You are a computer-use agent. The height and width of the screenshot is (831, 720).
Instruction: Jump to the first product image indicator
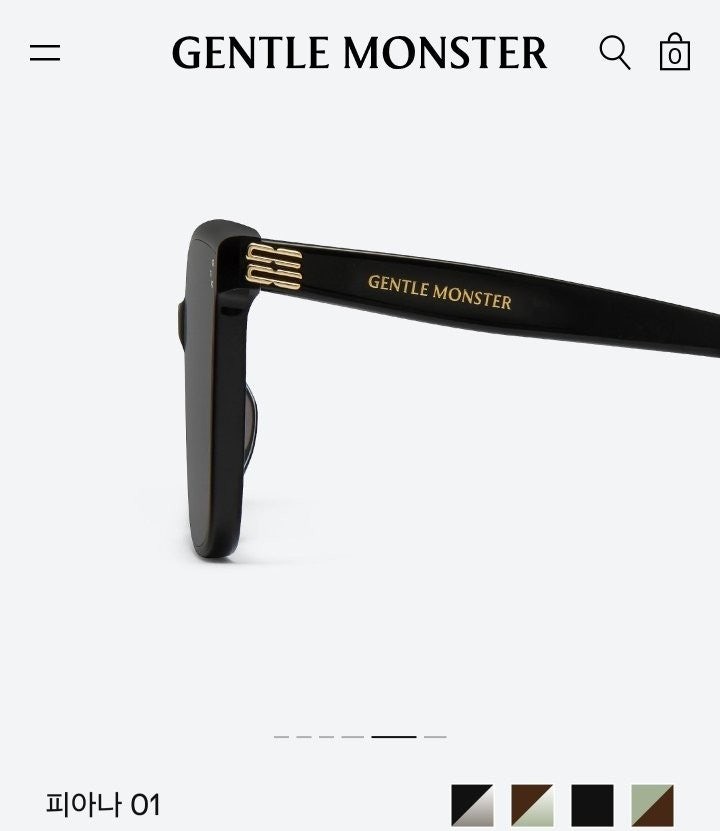tap(281, 737)
